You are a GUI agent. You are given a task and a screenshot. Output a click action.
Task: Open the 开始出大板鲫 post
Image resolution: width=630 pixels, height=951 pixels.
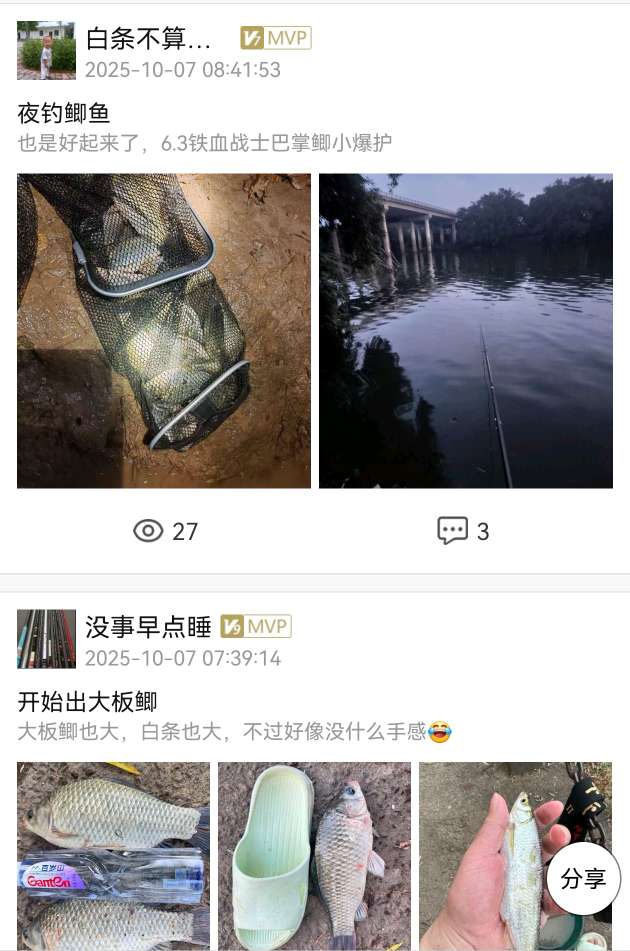point(87,702)
